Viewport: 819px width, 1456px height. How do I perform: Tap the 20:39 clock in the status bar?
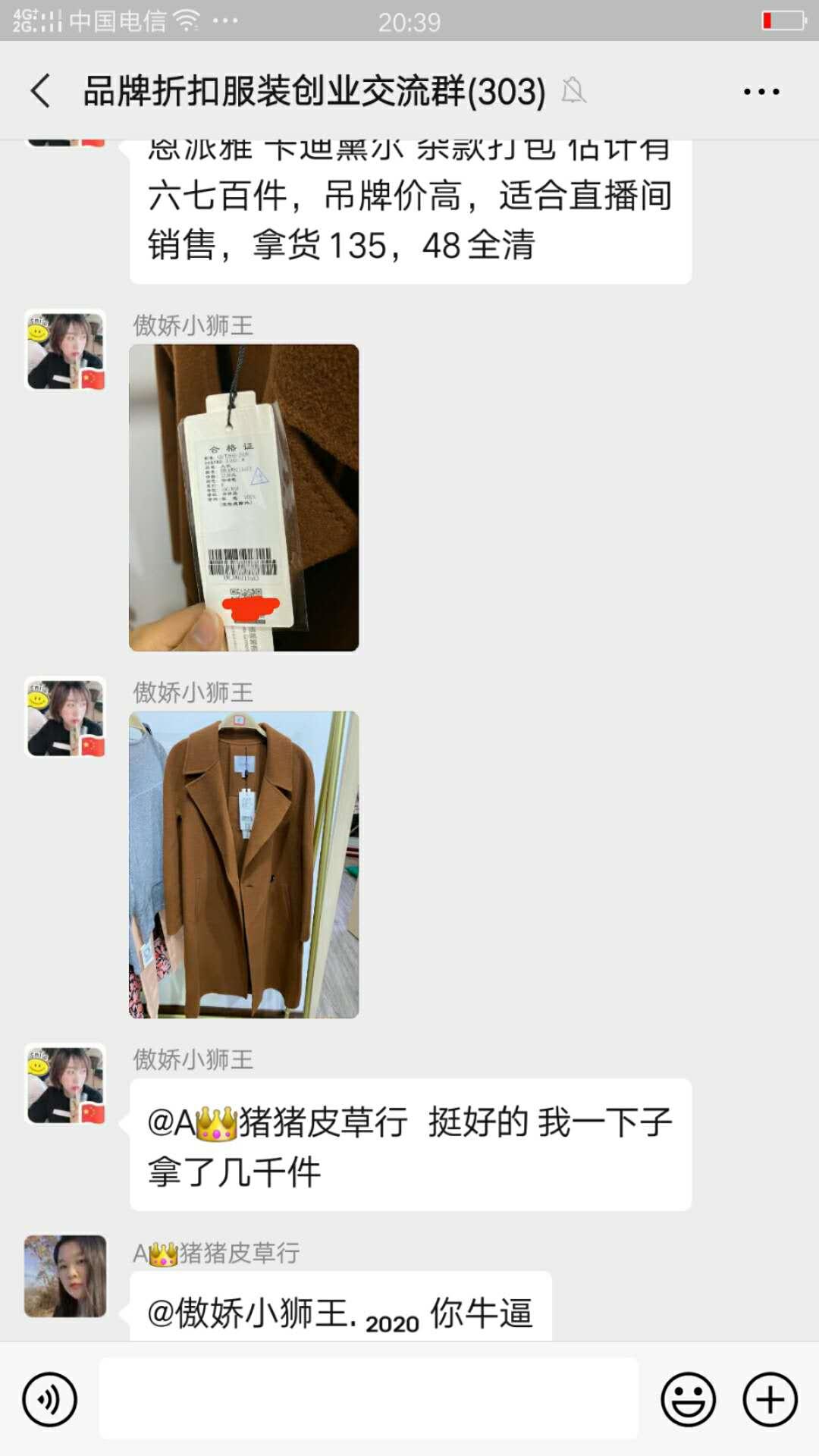pyautogui.click(x=409, y=20)
